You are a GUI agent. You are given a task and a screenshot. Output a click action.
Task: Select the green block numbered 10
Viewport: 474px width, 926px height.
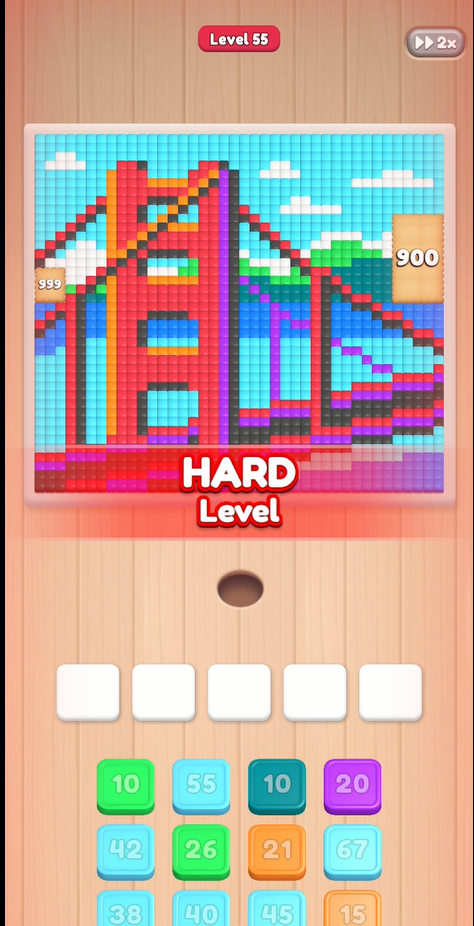tap(126, 787)
